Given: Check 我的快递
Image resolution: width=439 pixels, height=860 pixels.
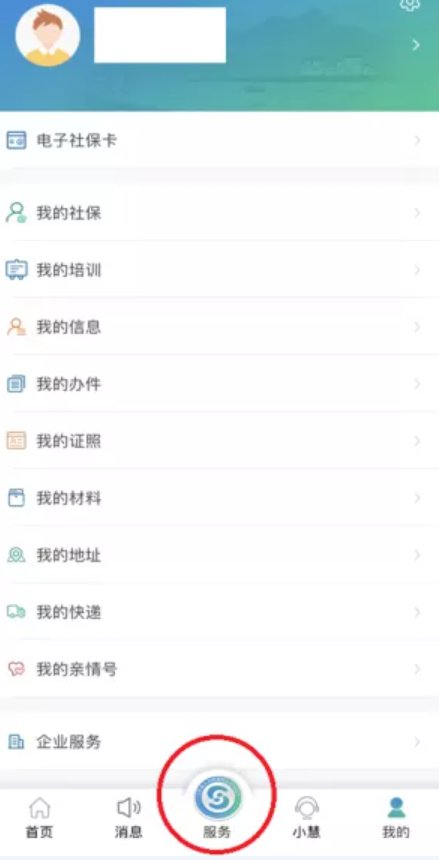Looking at the screenshot, I should [x=220, y=612].
